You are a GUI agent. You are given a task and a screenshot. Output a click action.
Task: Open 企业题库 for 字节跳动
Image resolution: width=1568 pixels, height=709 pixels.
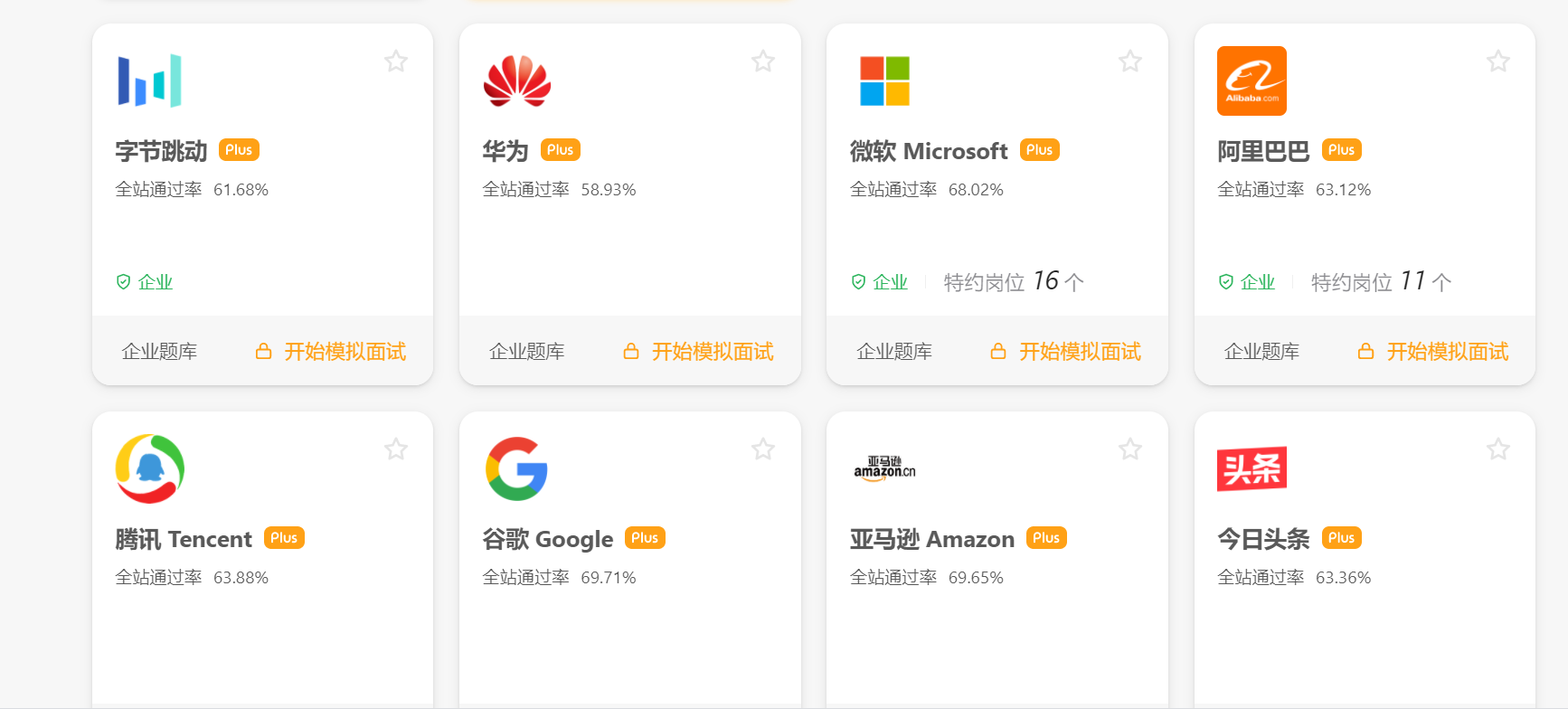point(159,352)
